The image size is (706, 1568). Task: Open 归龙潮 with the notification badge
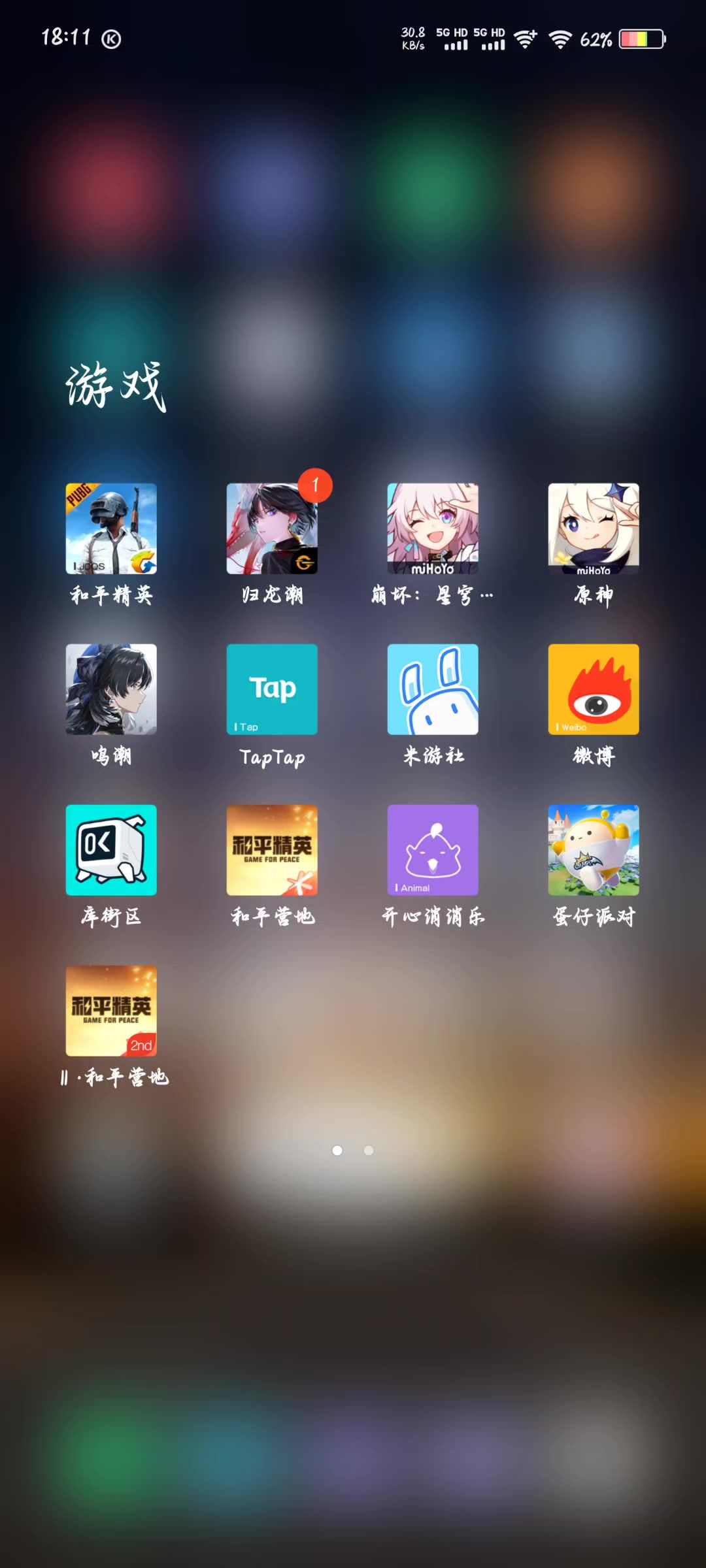click(x=272, y=529)
